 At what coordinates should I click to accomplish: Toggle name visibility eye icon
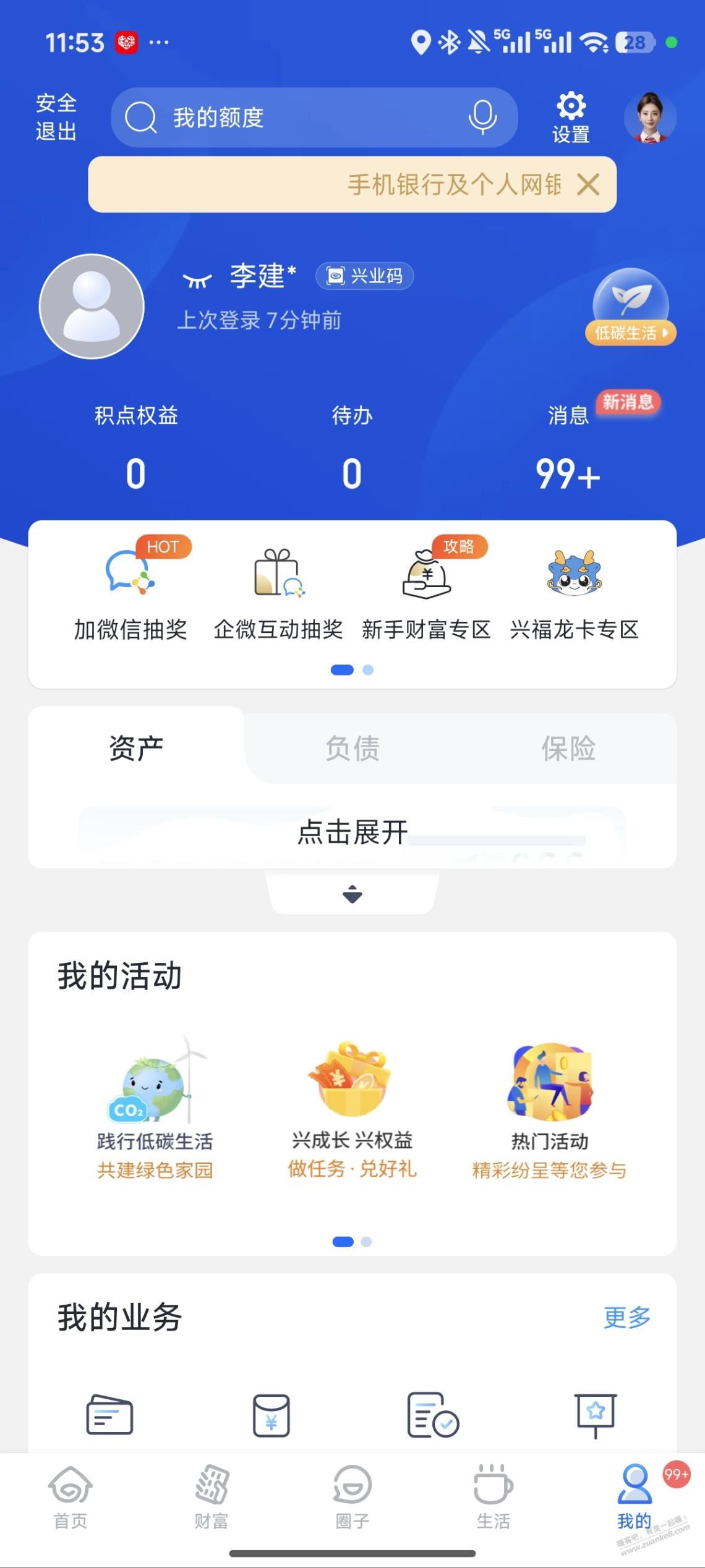coord(197,281)
